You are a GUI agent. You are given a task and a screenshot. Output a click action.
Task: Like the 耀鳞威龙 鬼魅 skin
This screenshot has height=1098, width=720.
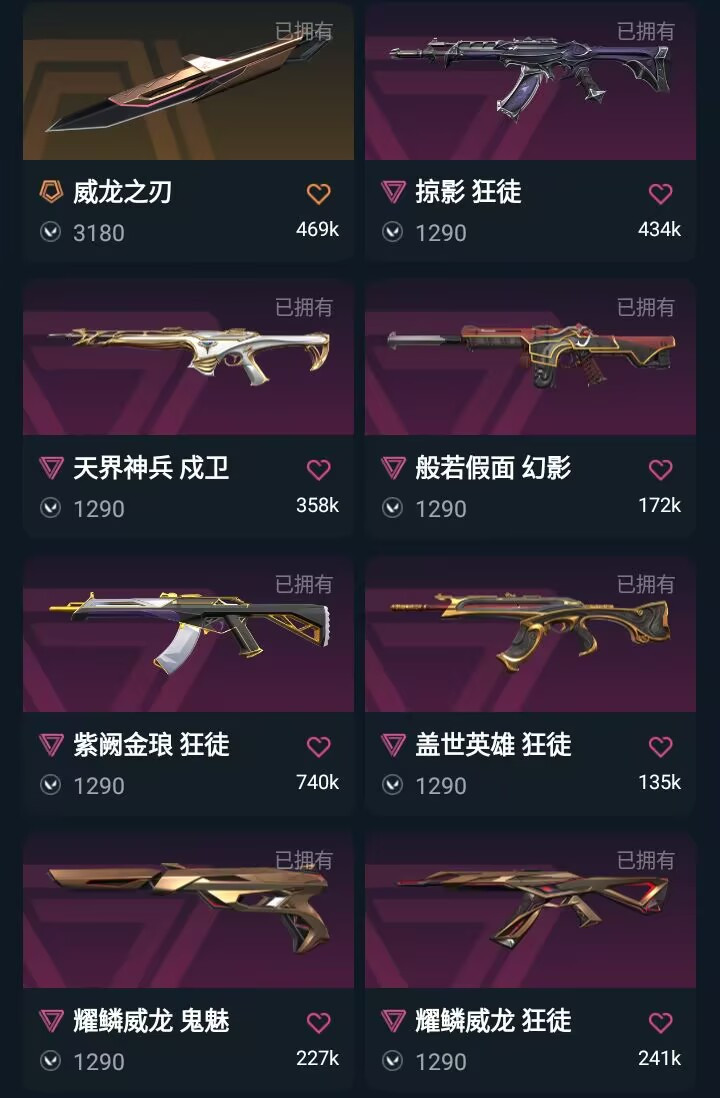click(318, 1022)
